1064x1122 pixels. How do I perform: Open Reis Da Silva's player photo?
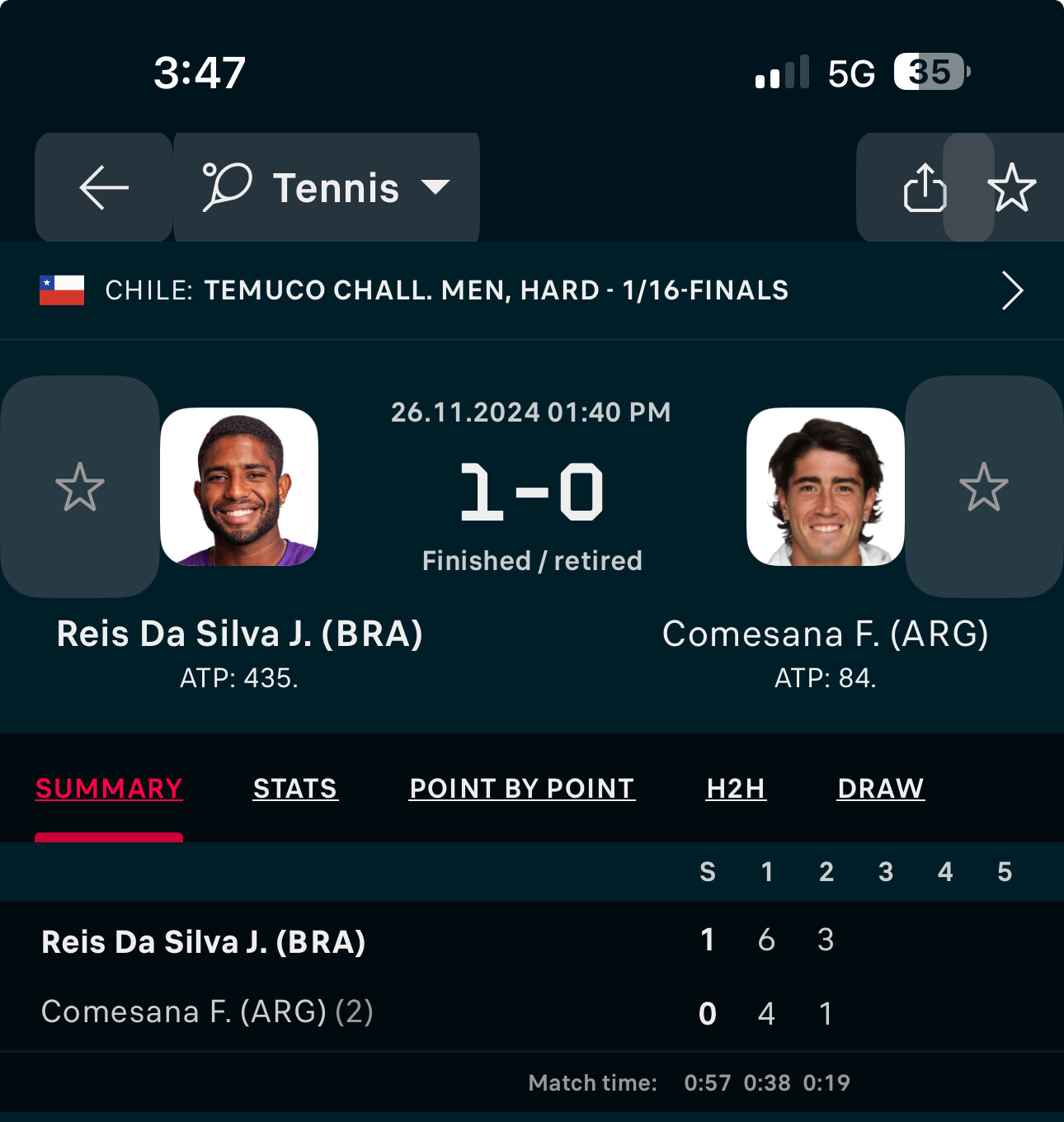click(239, 487)
